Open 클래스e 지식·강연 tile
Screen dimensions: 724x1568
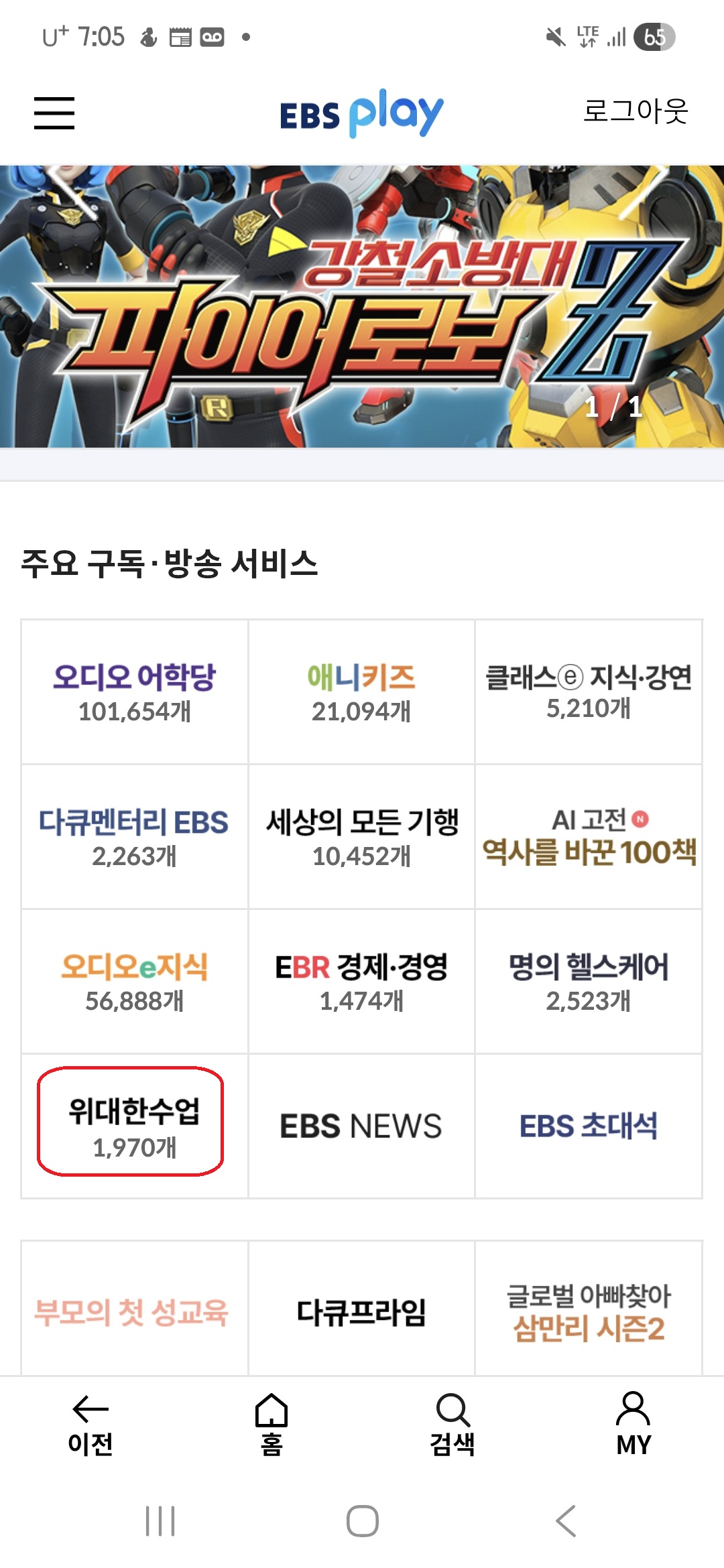[x=589, y=692]
